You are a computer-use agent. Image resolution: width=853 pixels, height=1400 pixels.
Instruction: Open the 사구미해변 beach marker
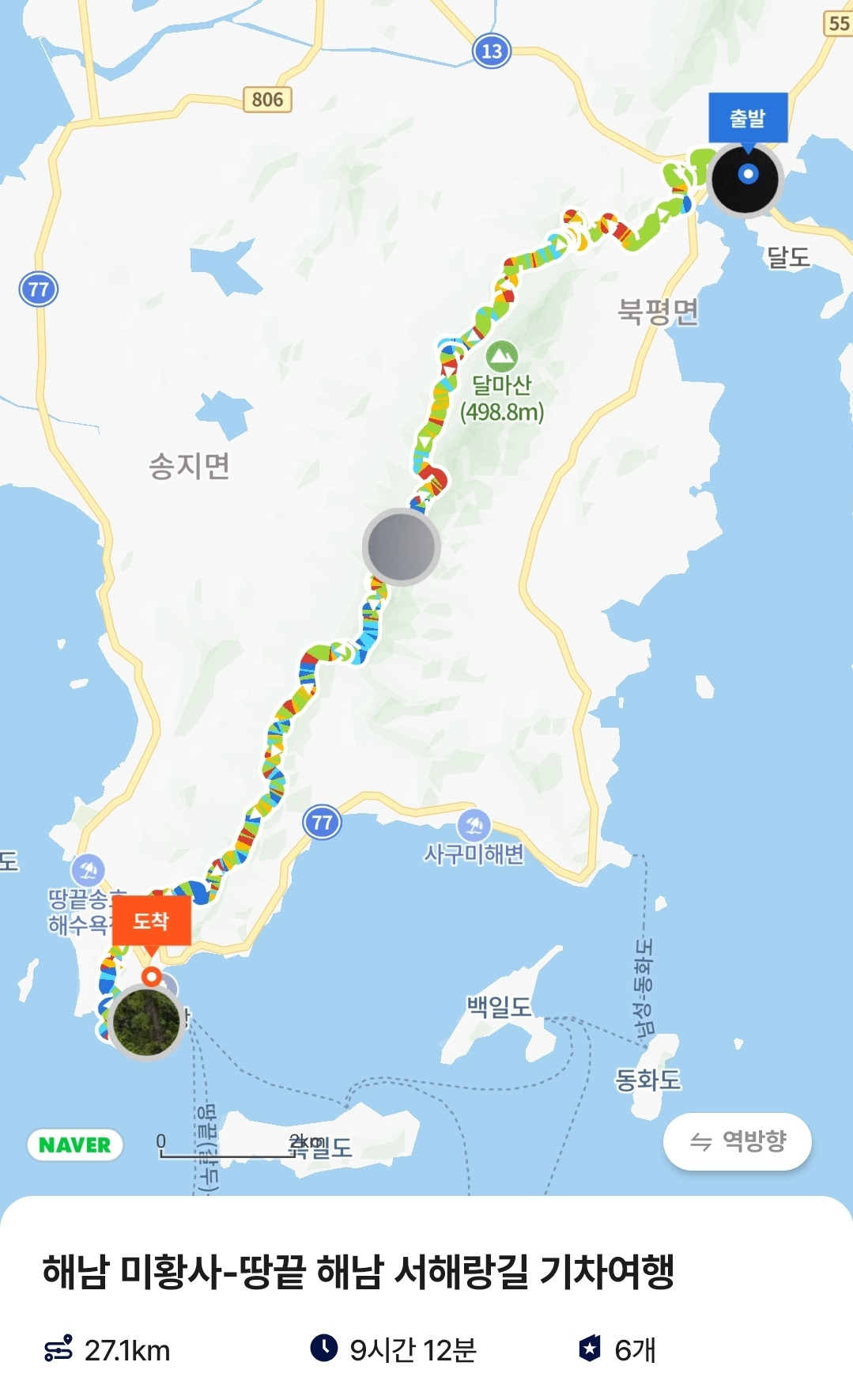[x=474, y=826]
